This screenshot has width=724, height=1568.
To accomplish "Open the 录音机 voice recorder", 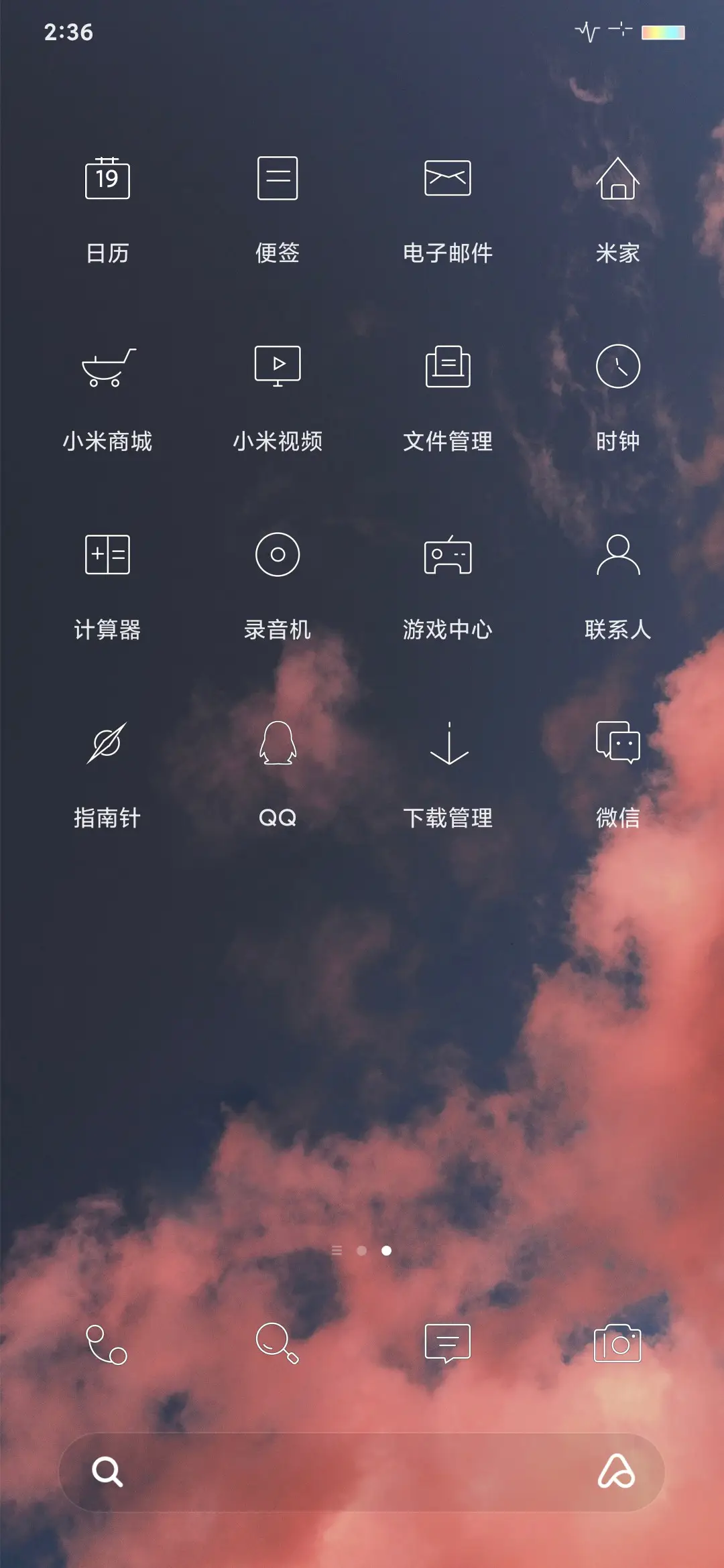I will (x=278, y=556).
